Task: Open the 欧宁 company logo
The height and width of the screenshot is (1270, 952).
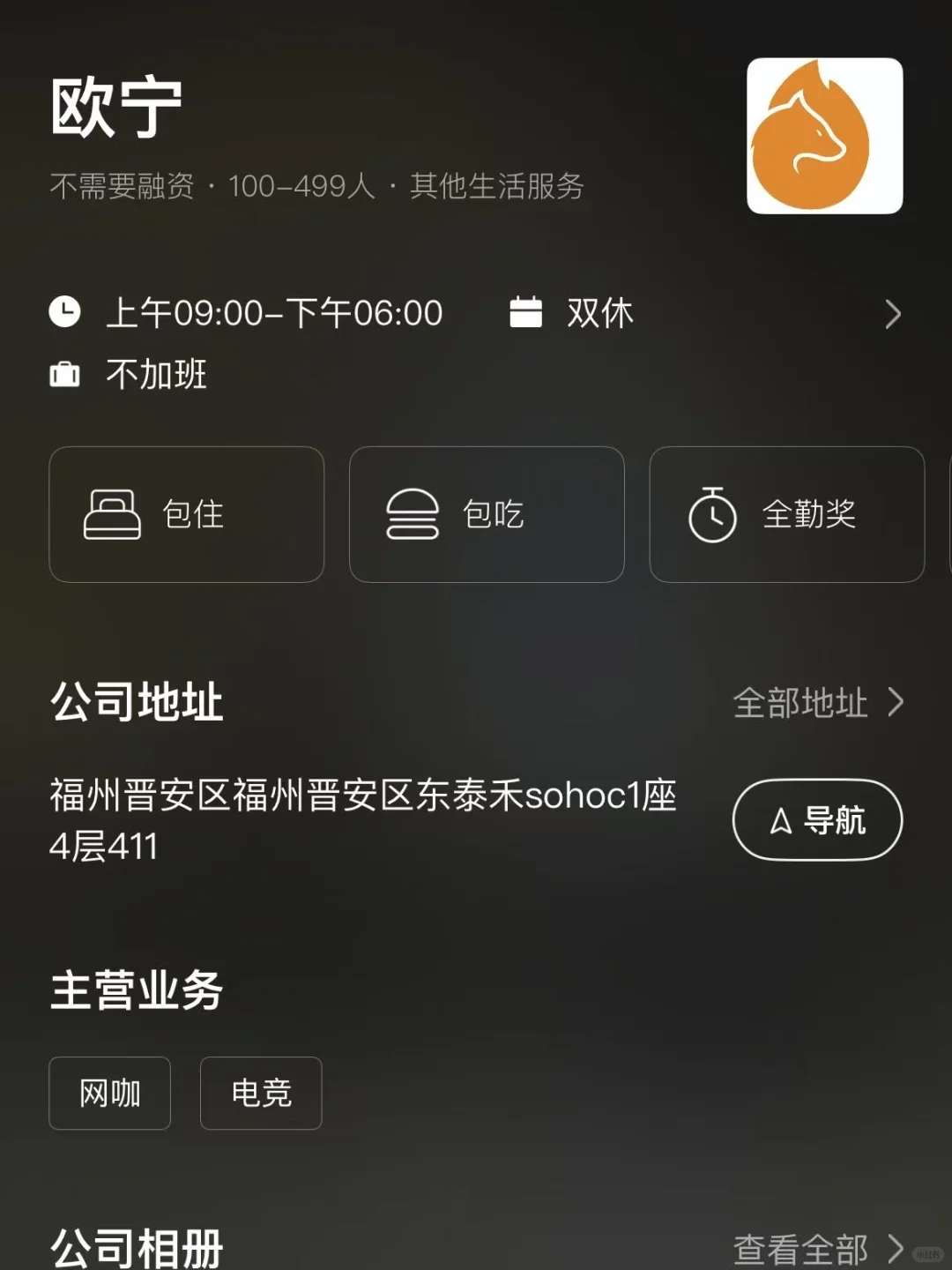Action: 824,136
